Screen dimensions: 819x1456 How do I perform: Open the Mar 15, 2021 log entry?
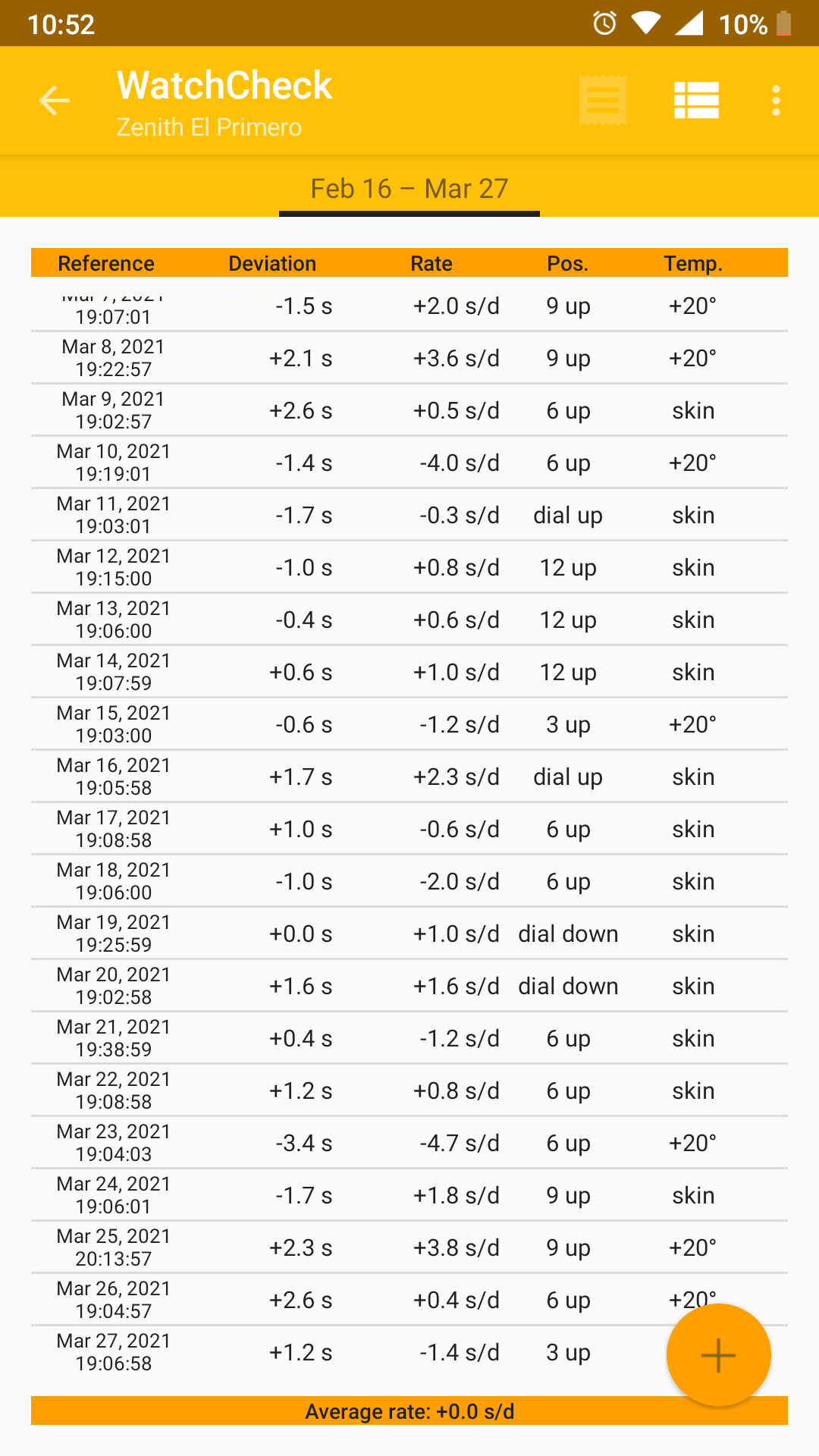pyautogui.click(x=409, y=724)
